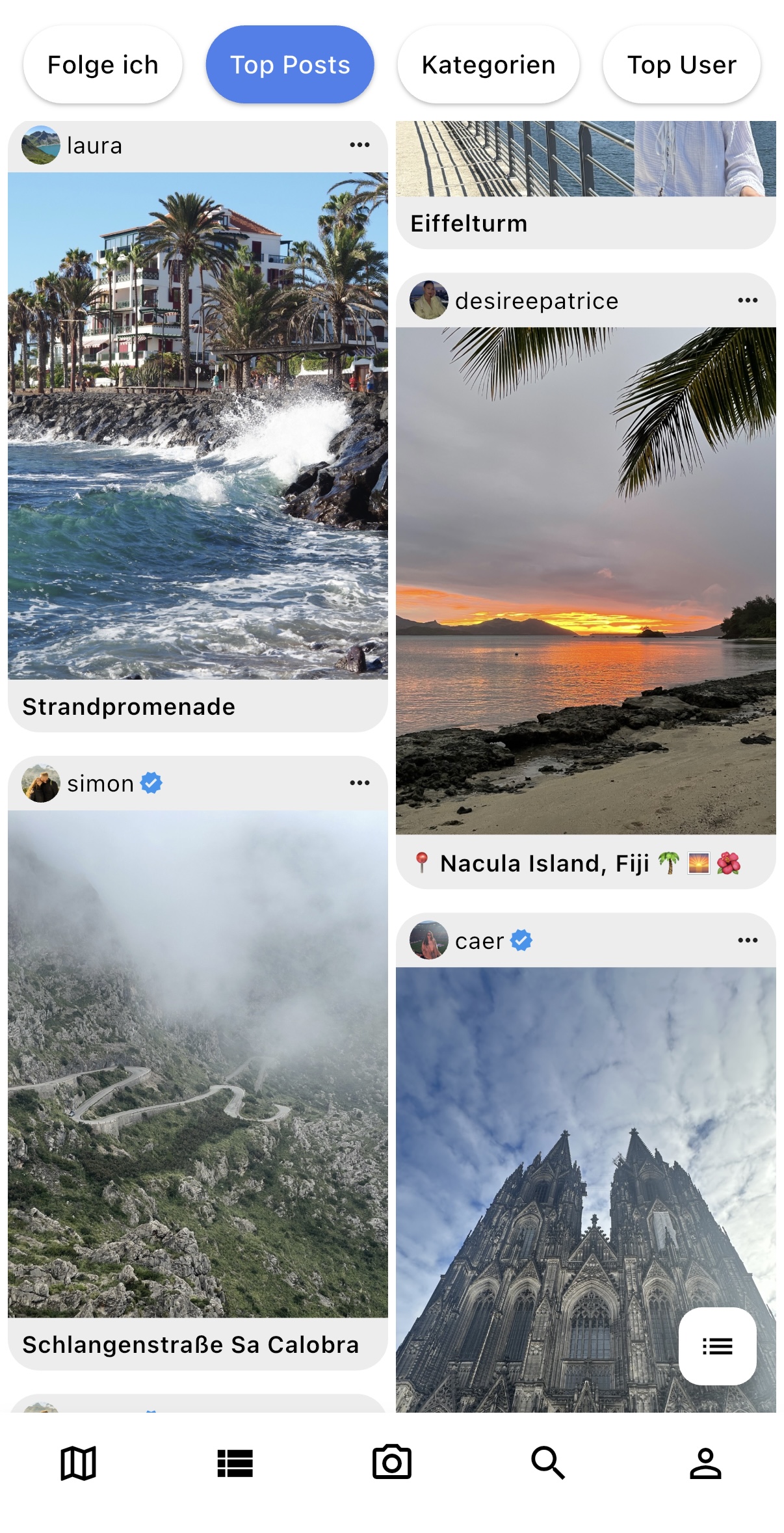Screen dimensions: 784x1533
Task: Select the Top Posts tab
Action: (x=290, y=64)
